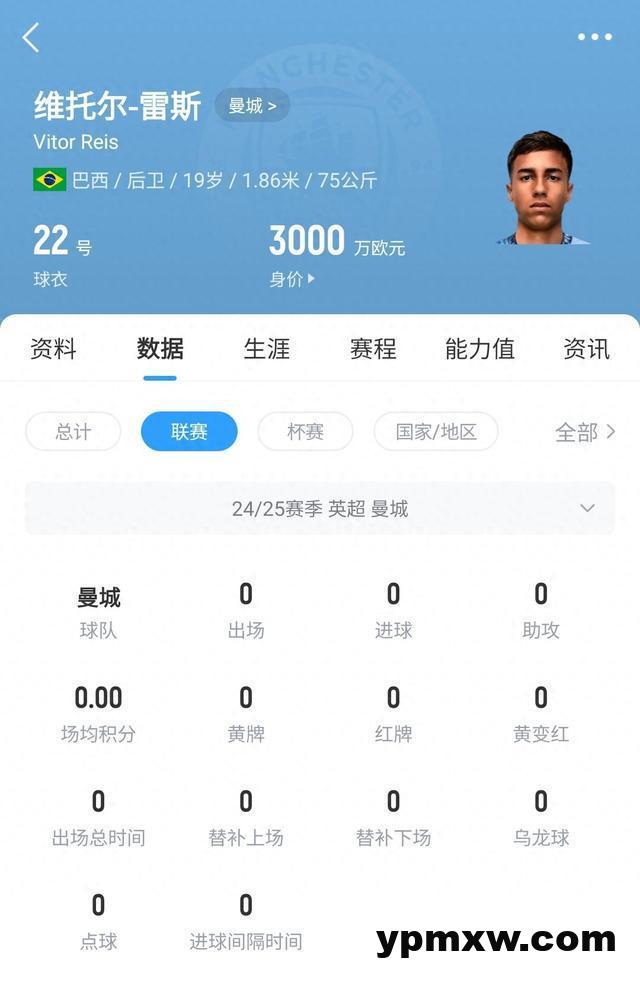View 身价 market value details
Image resolution: width=640 pixels, height=983 pixels.
click(x=291, y=279)
